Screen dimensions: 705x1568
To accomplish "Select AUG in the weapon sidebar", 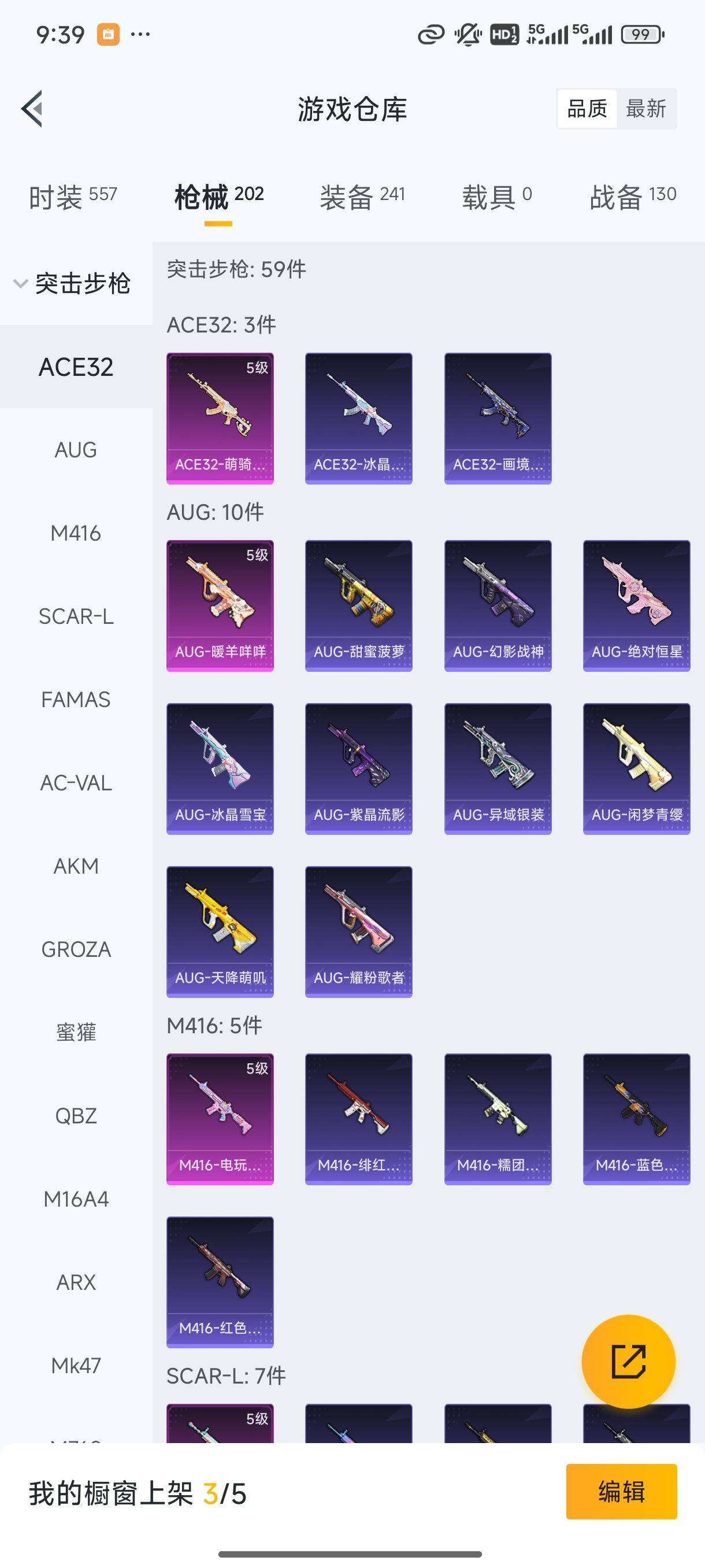I will point(76,450).
